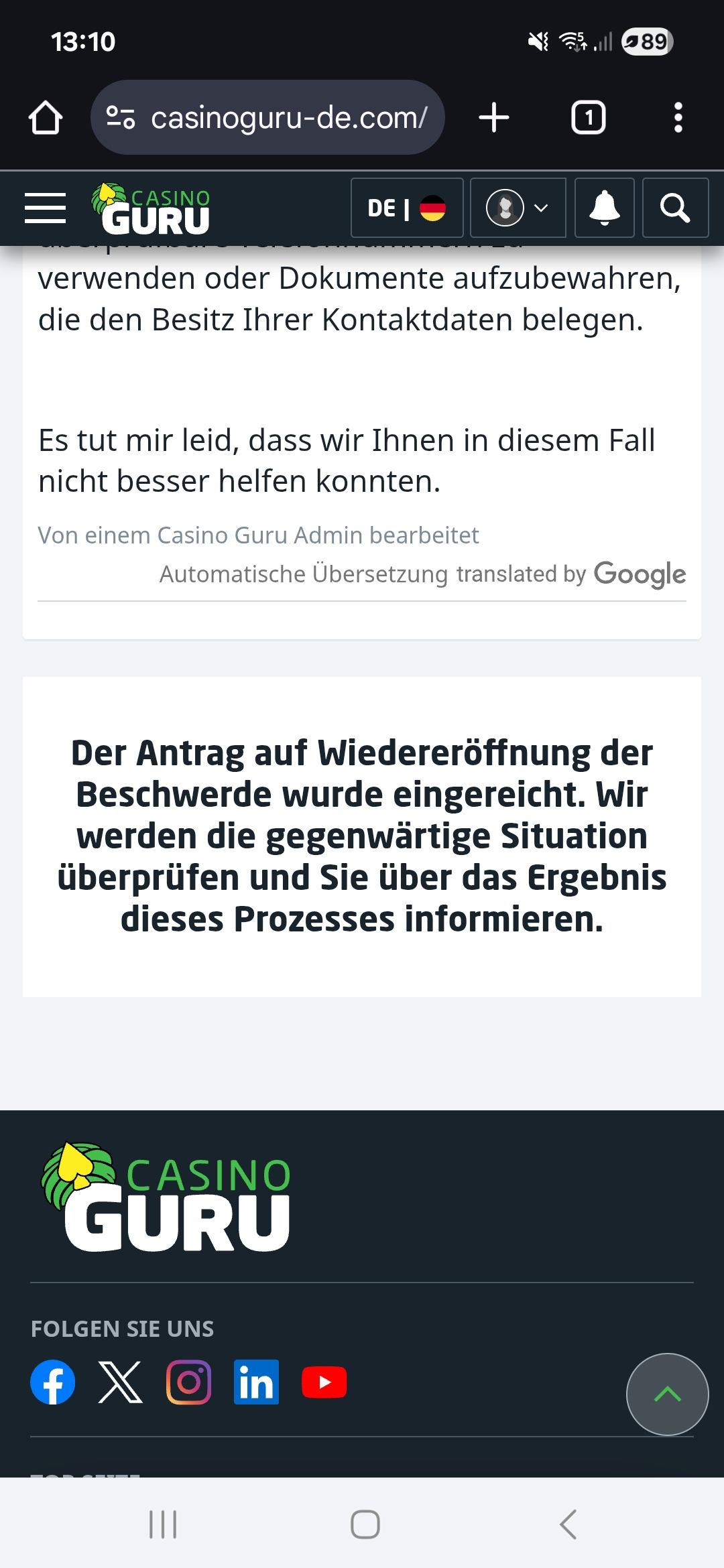This screenshot has height=1568, width=724.
Task: Go to the browser home page
Action: [x=46, y=118]
